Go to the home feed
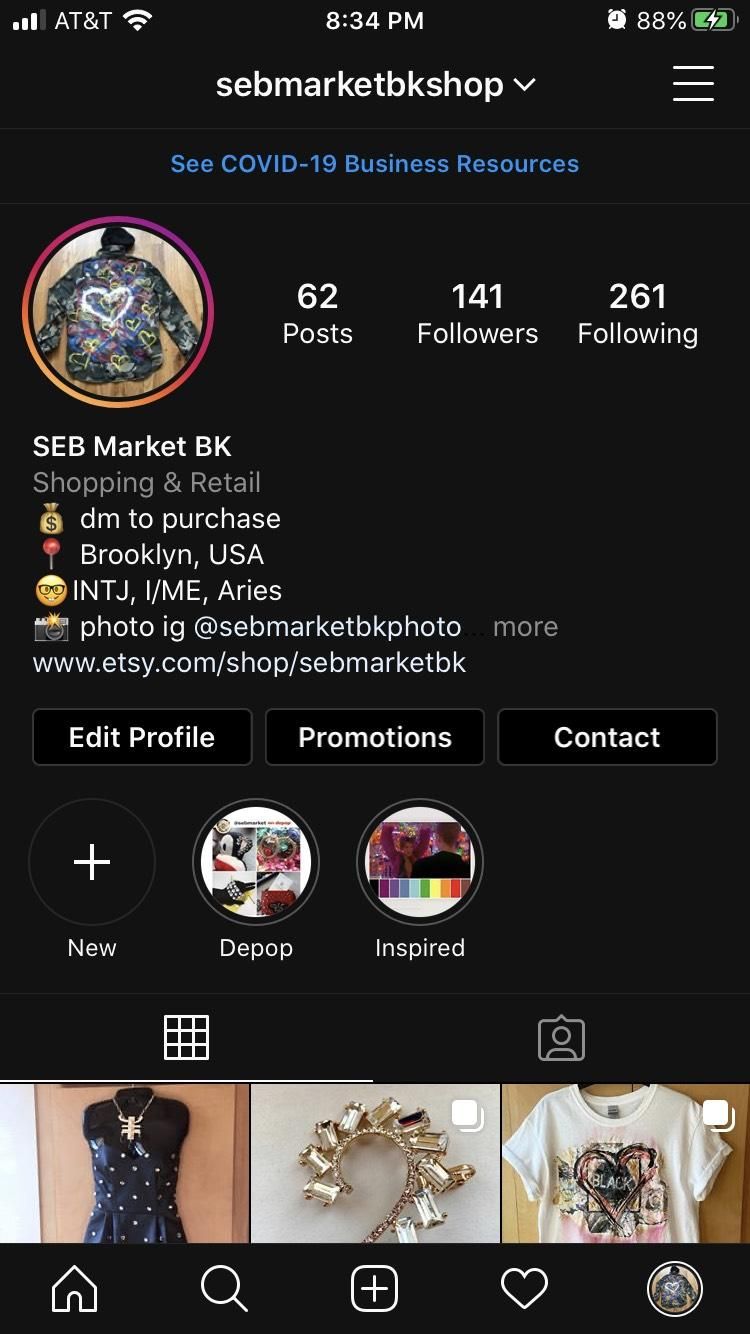750x1334 pixels. point(75,1288)
